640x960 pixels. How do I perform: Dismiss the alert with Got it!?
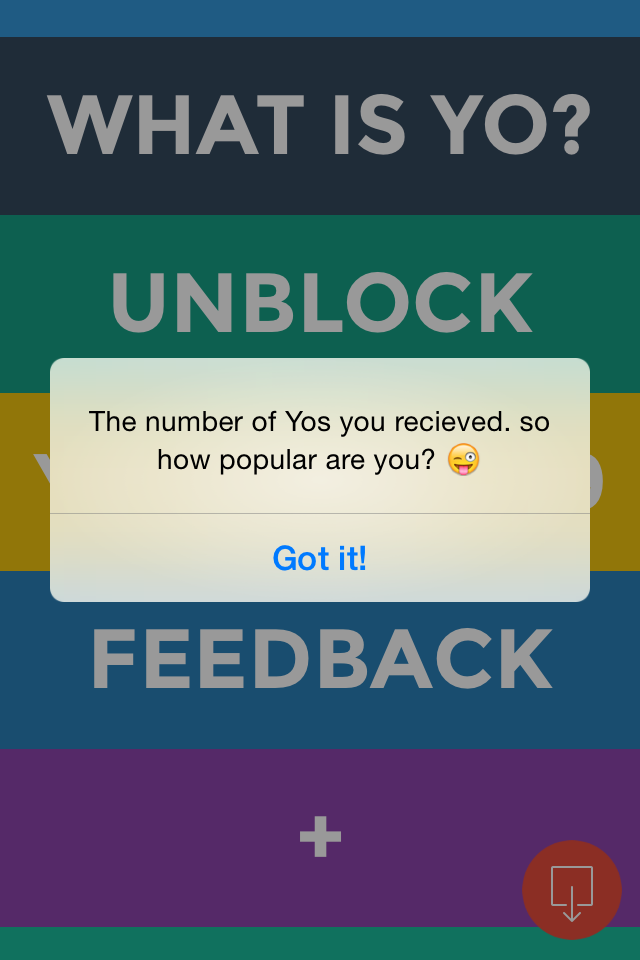(320, 558)
